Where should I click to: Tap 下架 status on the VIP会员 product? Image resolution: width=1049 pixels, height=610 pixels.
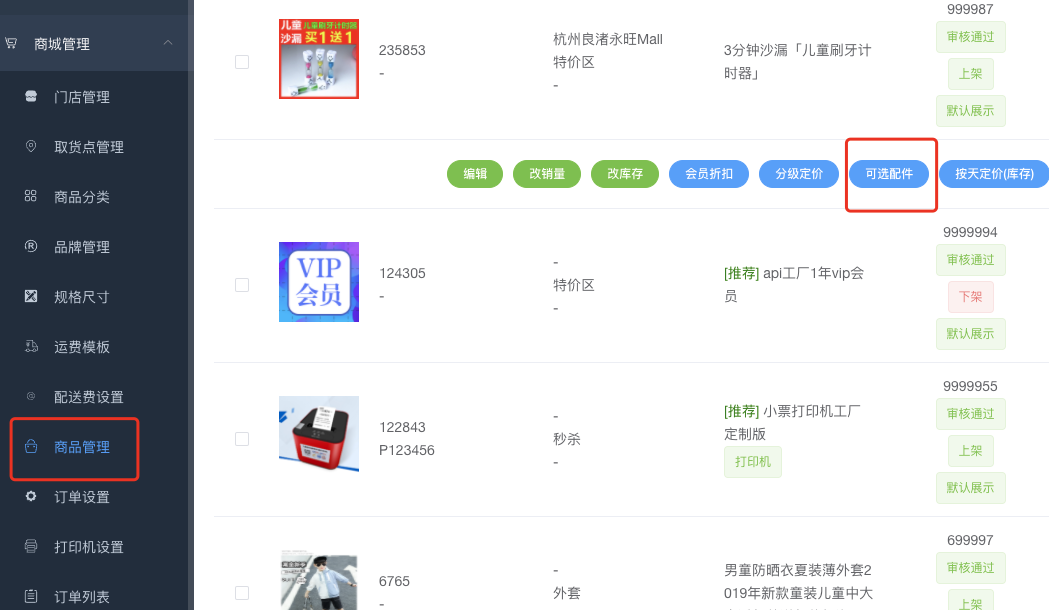970,297
